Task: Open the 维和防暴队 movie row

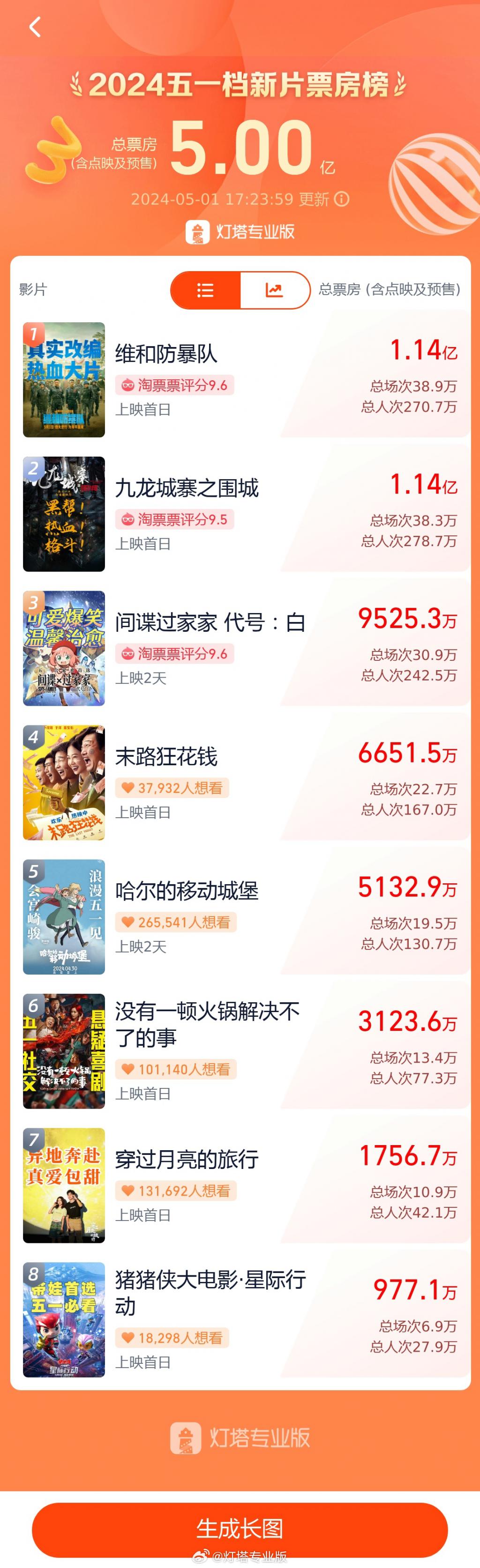Action: click(240, 379)
